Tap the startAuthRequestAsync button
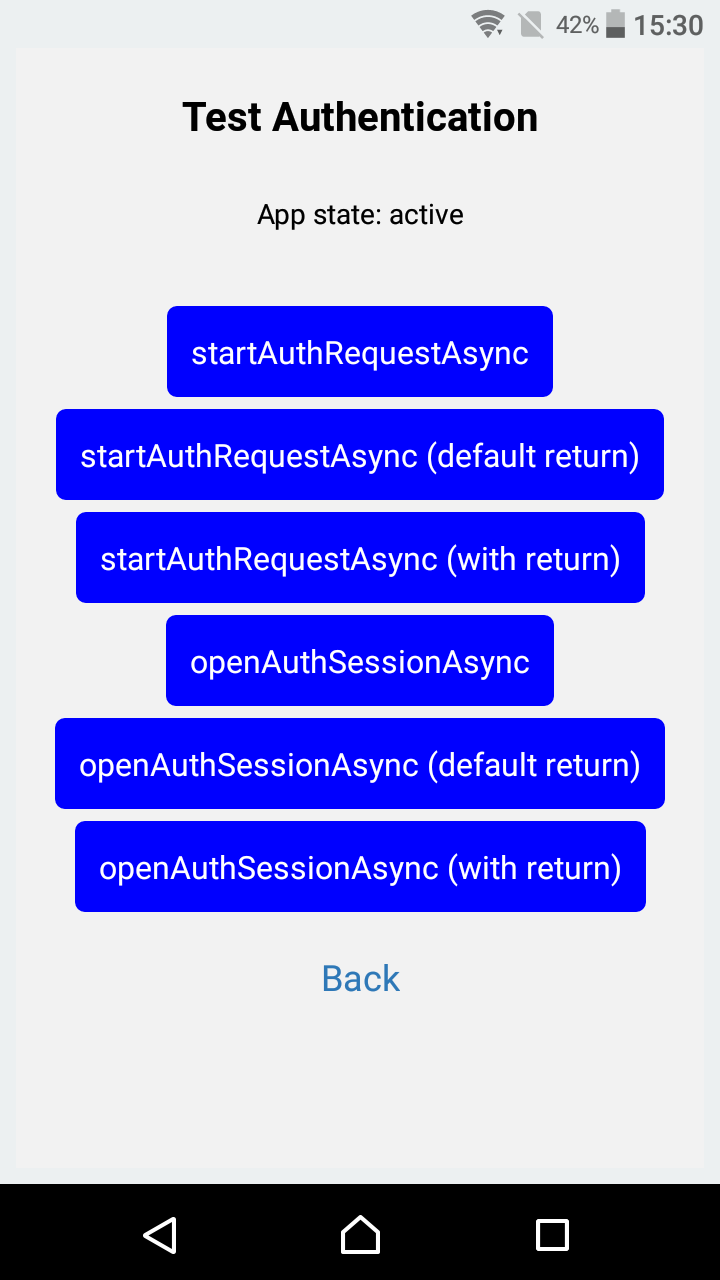 click(360, 351)
